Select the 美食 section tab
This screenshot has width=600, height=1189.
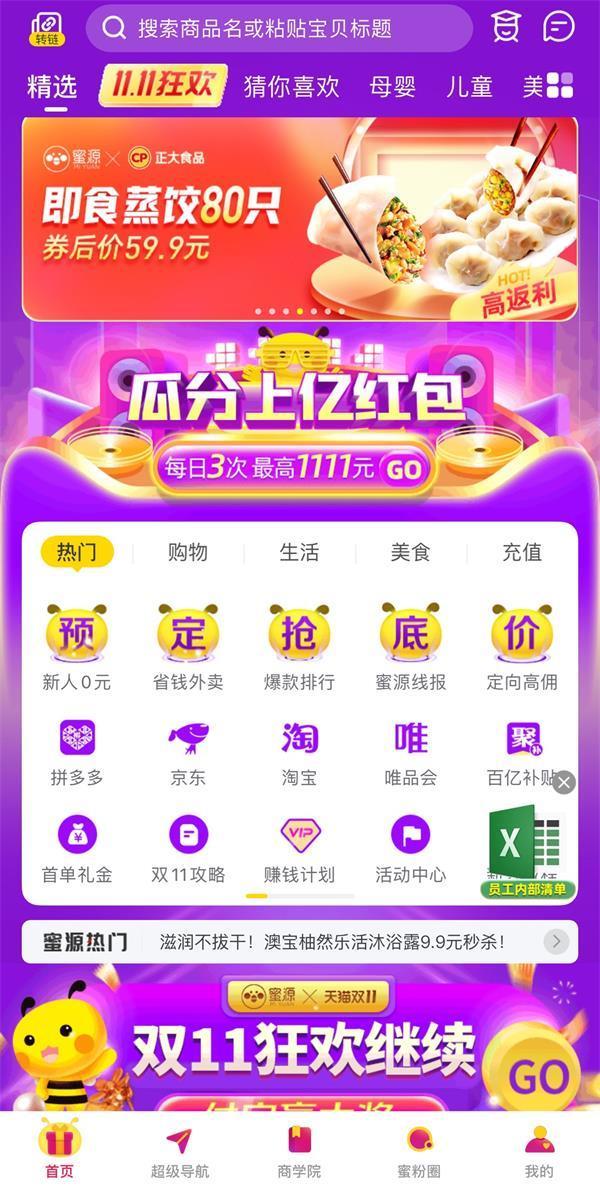(x=410, y=552)
